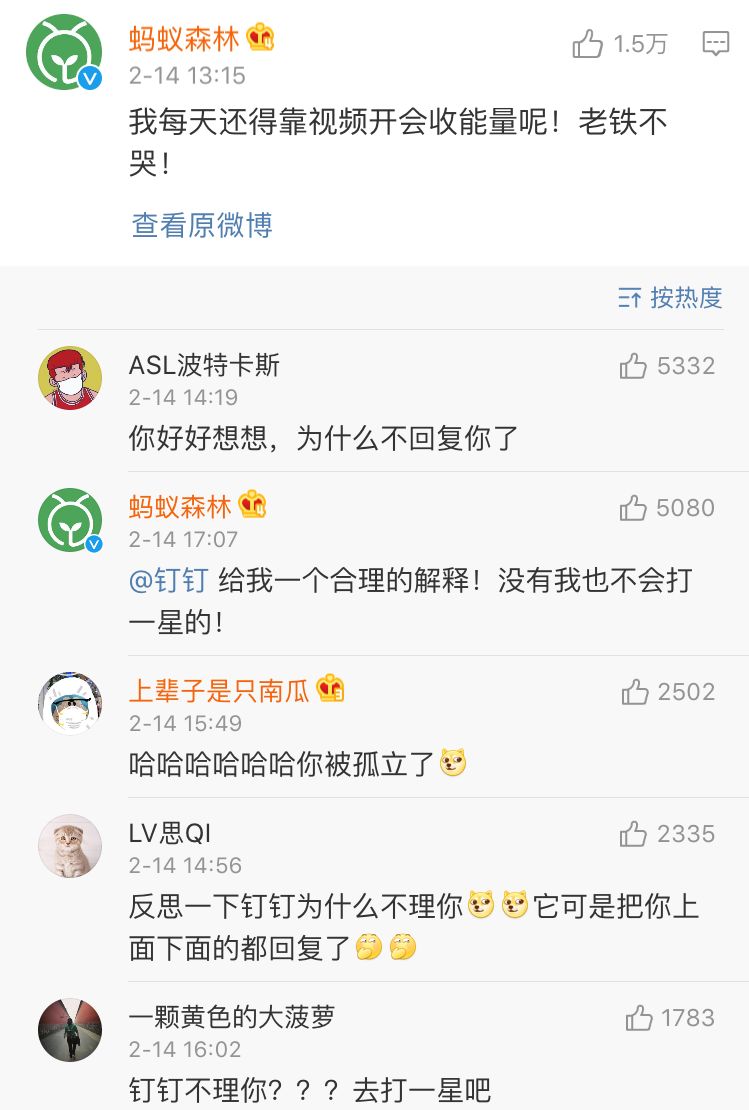Open 蚂蚁森林's avatar at the top
The height and width of the screenshot is (1110, 749).
click(x=63, y=53)
